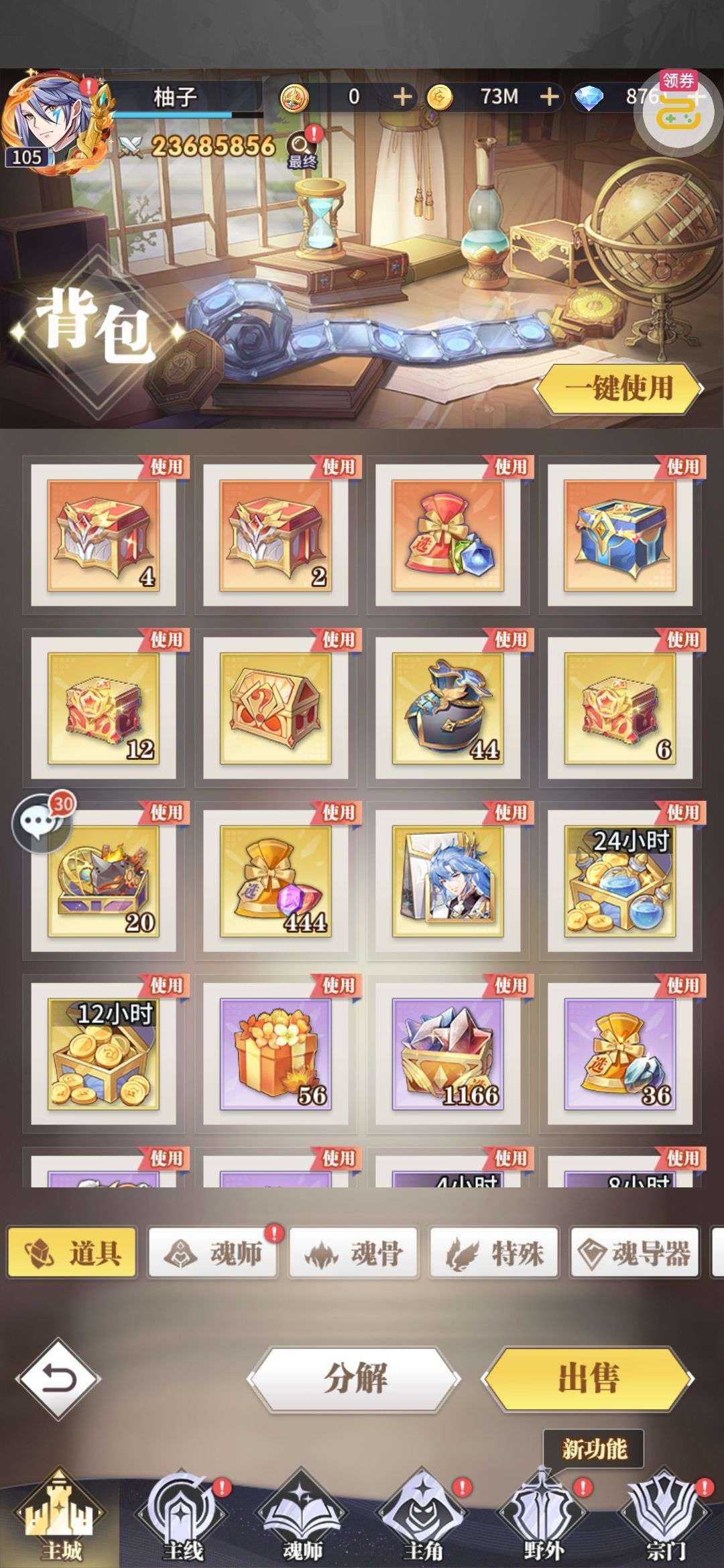
Task: Add more gold coins via 73M plus
Action: (549, 97)
